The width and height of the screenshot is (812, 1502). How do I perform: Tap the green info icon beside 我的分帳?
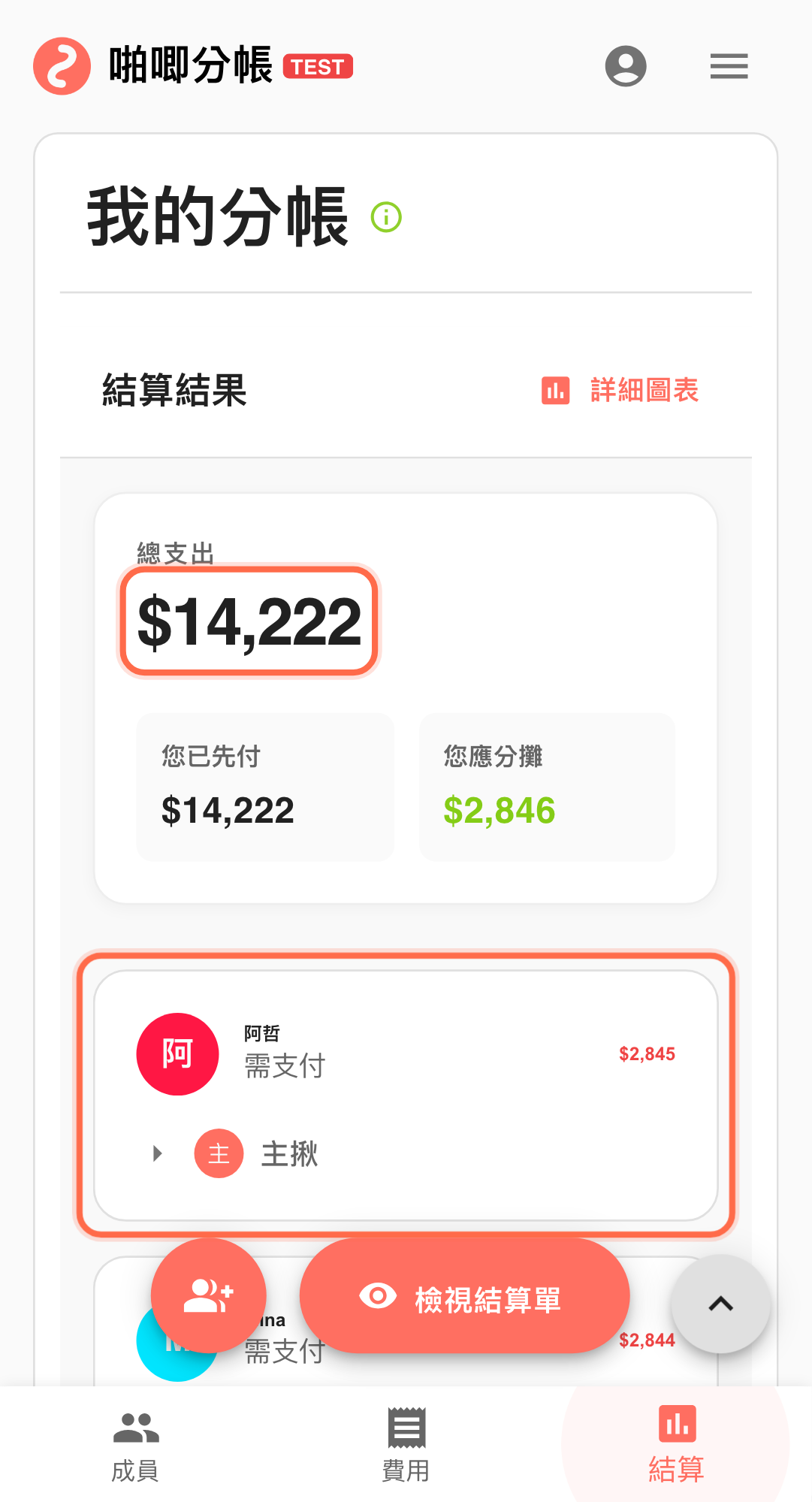[386, 217]
